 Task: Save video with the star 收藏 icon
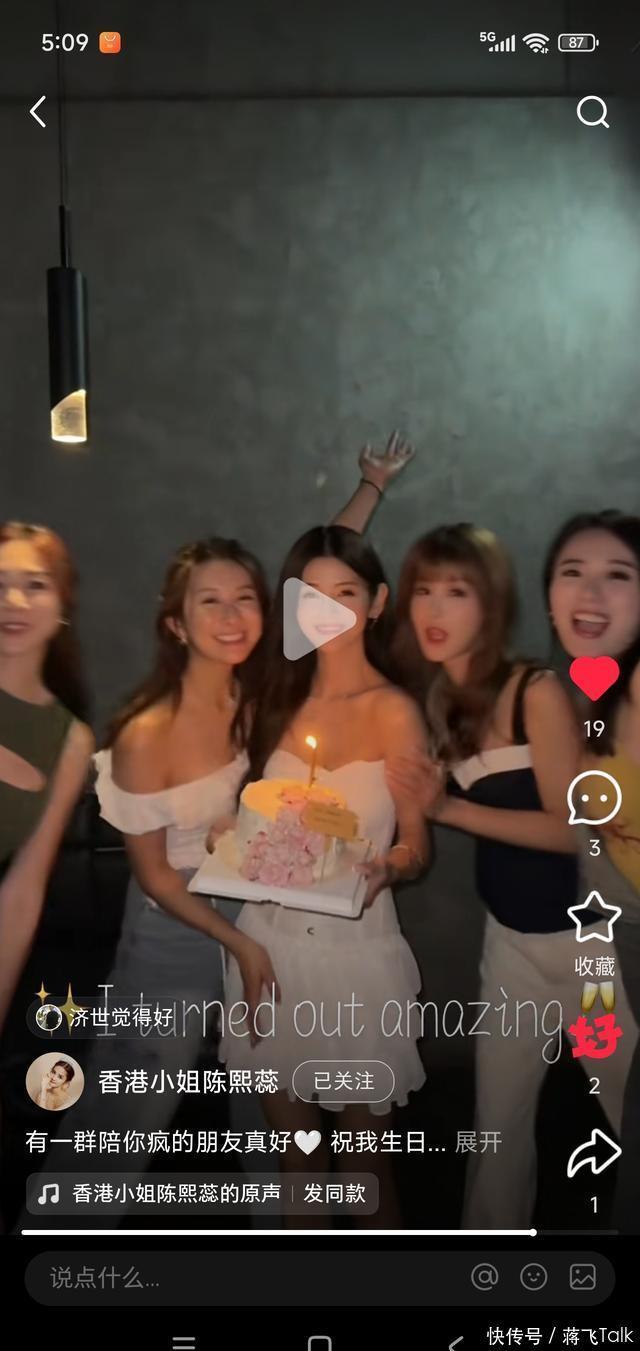pyautogui.click(x=594, y=918)
